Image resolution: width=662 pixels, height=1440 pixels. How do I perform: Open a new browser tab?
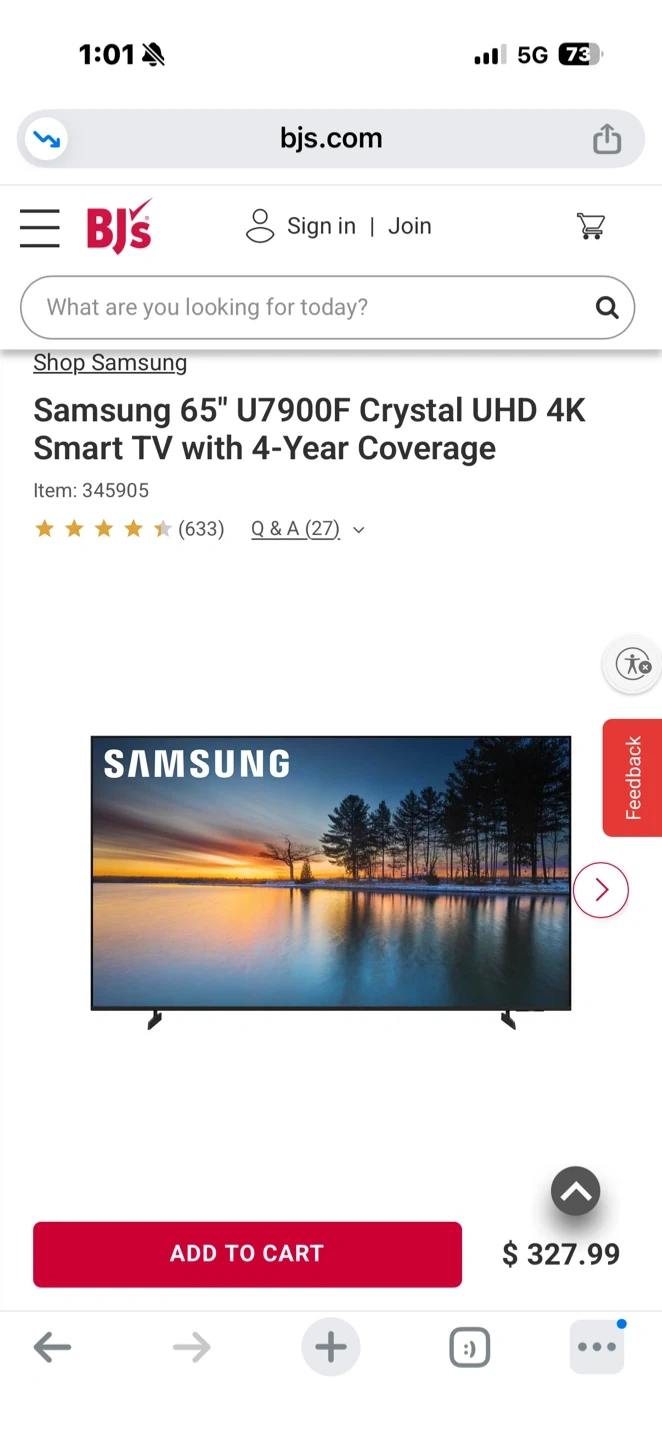(x=331, y=1347)
